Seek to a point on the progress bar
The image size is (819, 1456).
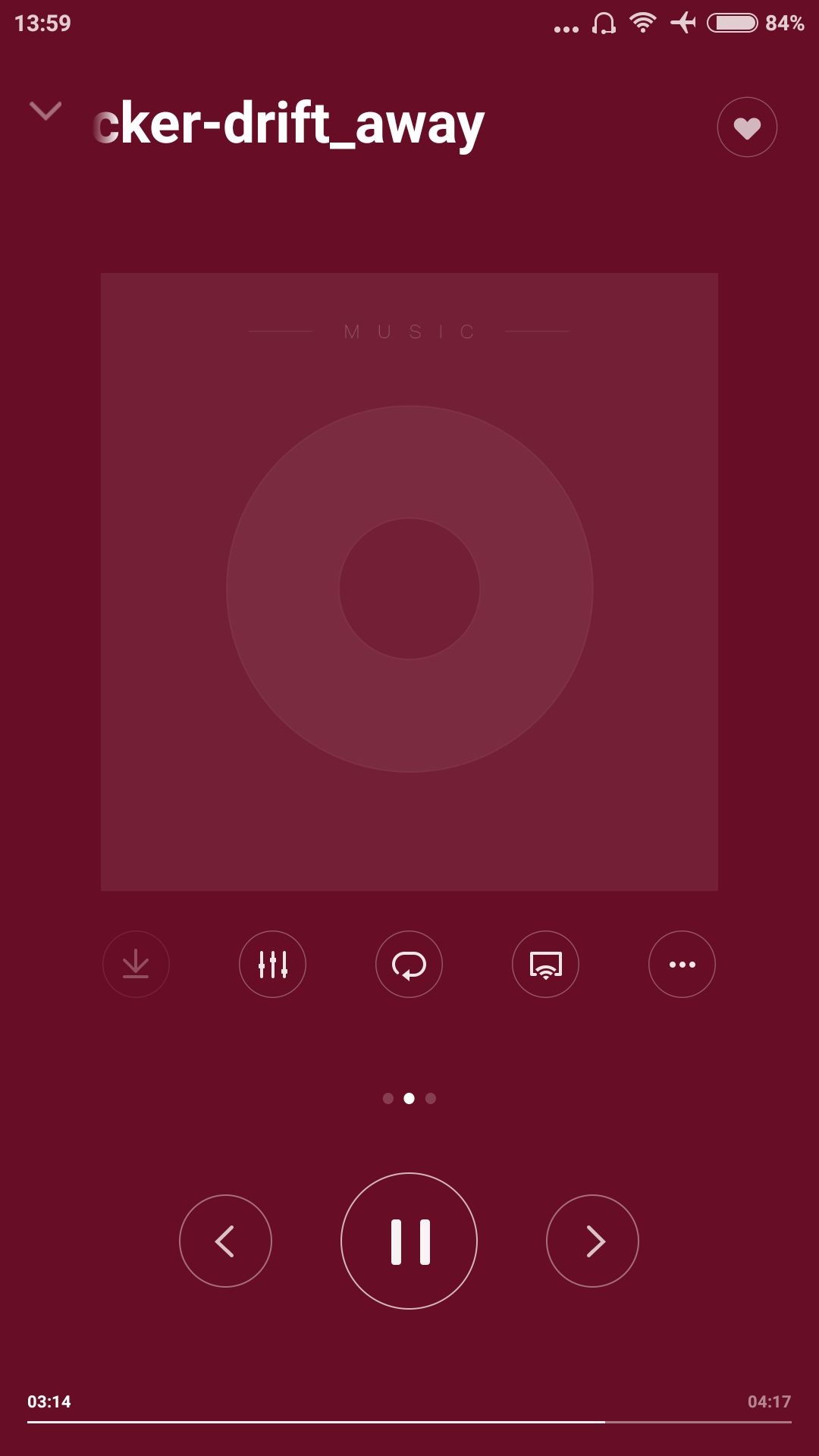(x=409, y=1422)
